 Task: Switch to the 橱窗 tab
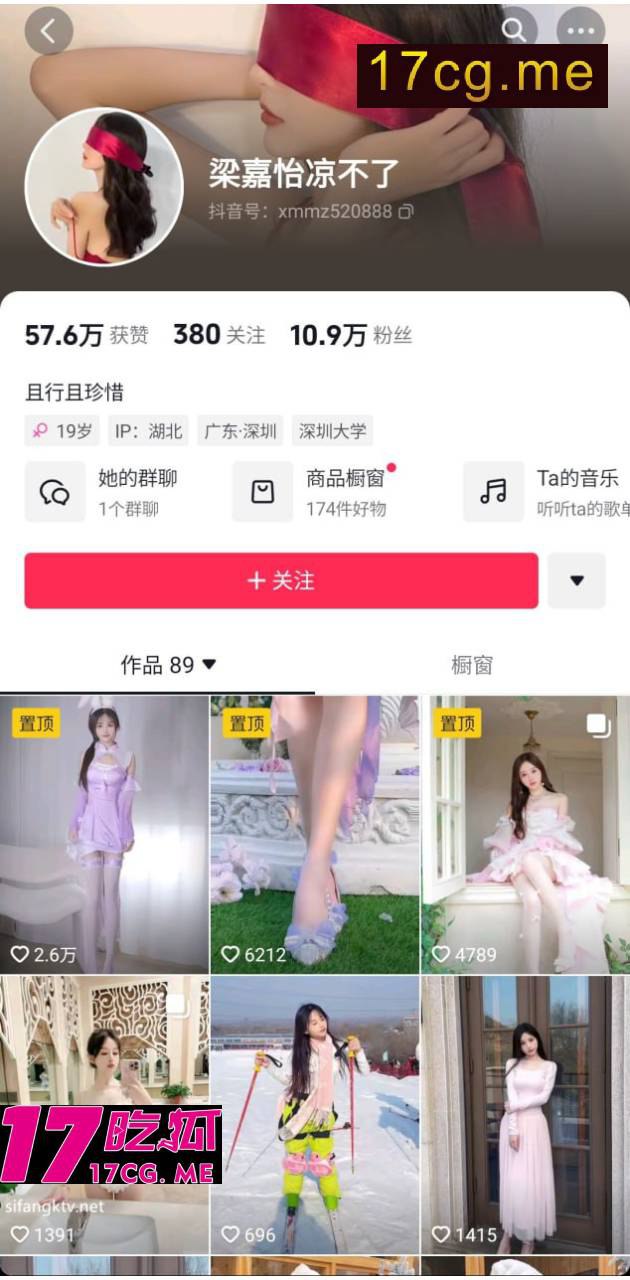pyautogui.click(x=471, y=665)
